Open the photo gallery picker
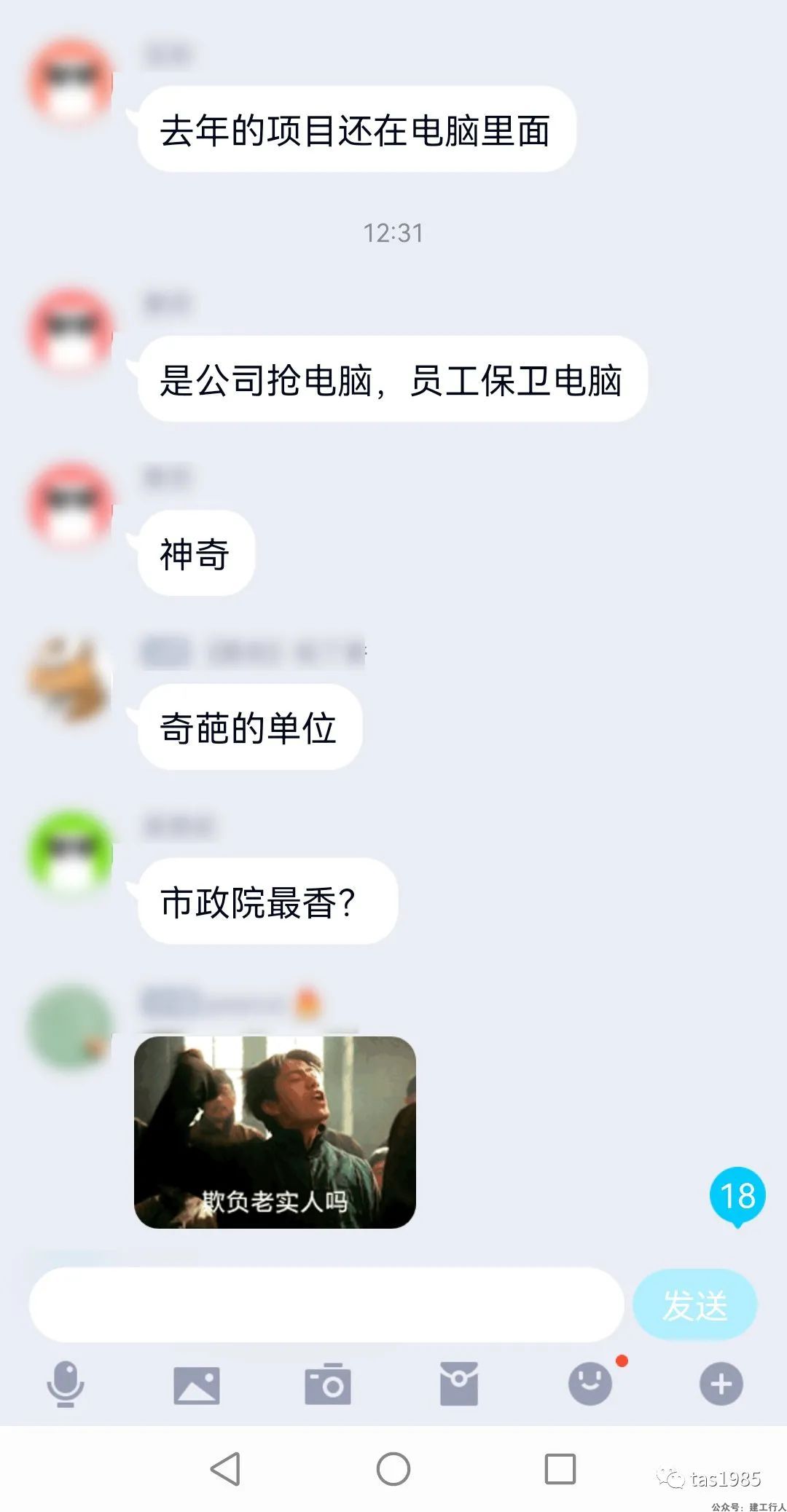The image size is (787, 1512). [x=196, y=1385]
